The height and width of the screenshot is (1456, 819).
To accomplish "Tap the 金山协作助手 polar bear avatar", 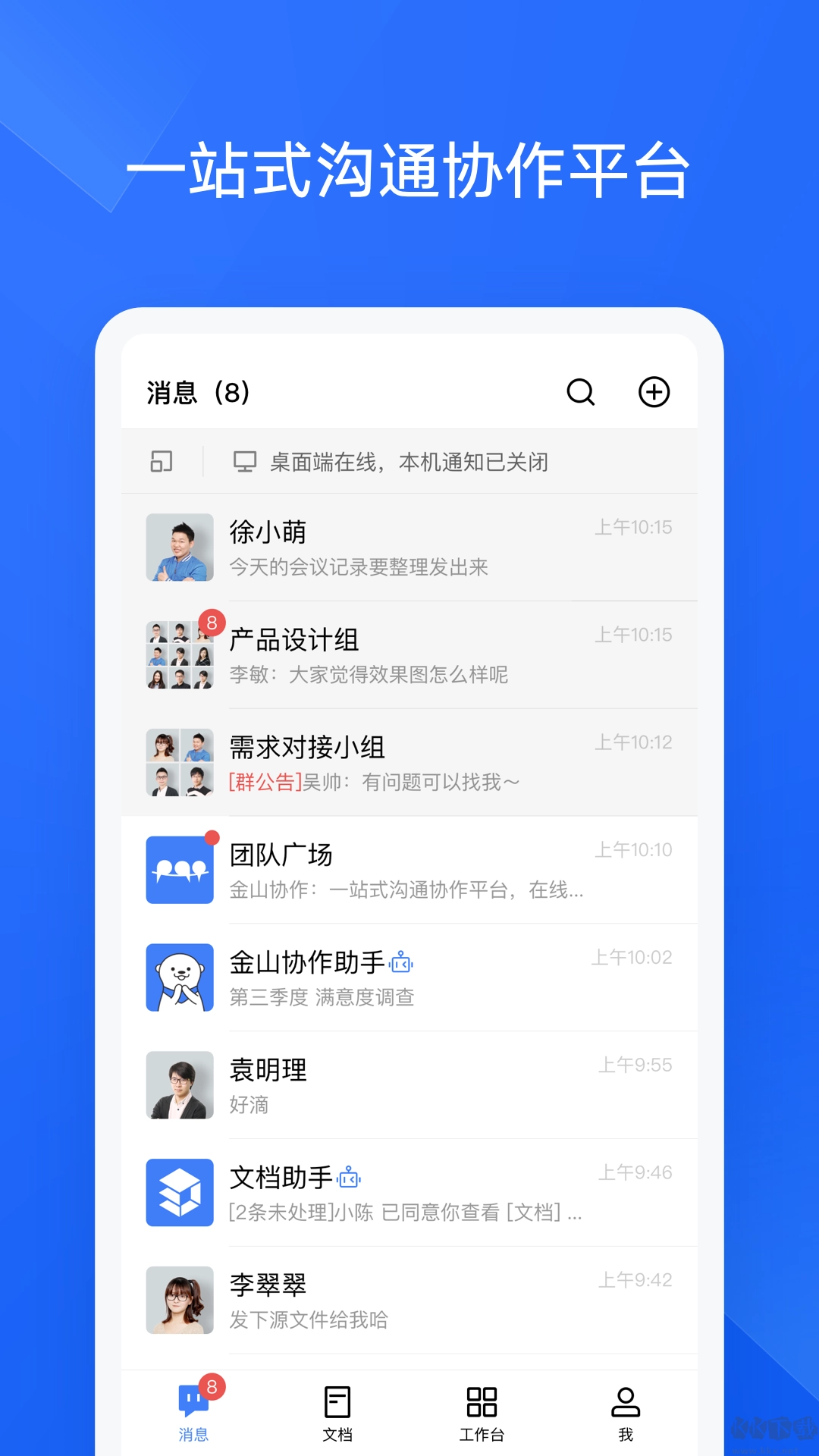I will [x=179, y=977].
